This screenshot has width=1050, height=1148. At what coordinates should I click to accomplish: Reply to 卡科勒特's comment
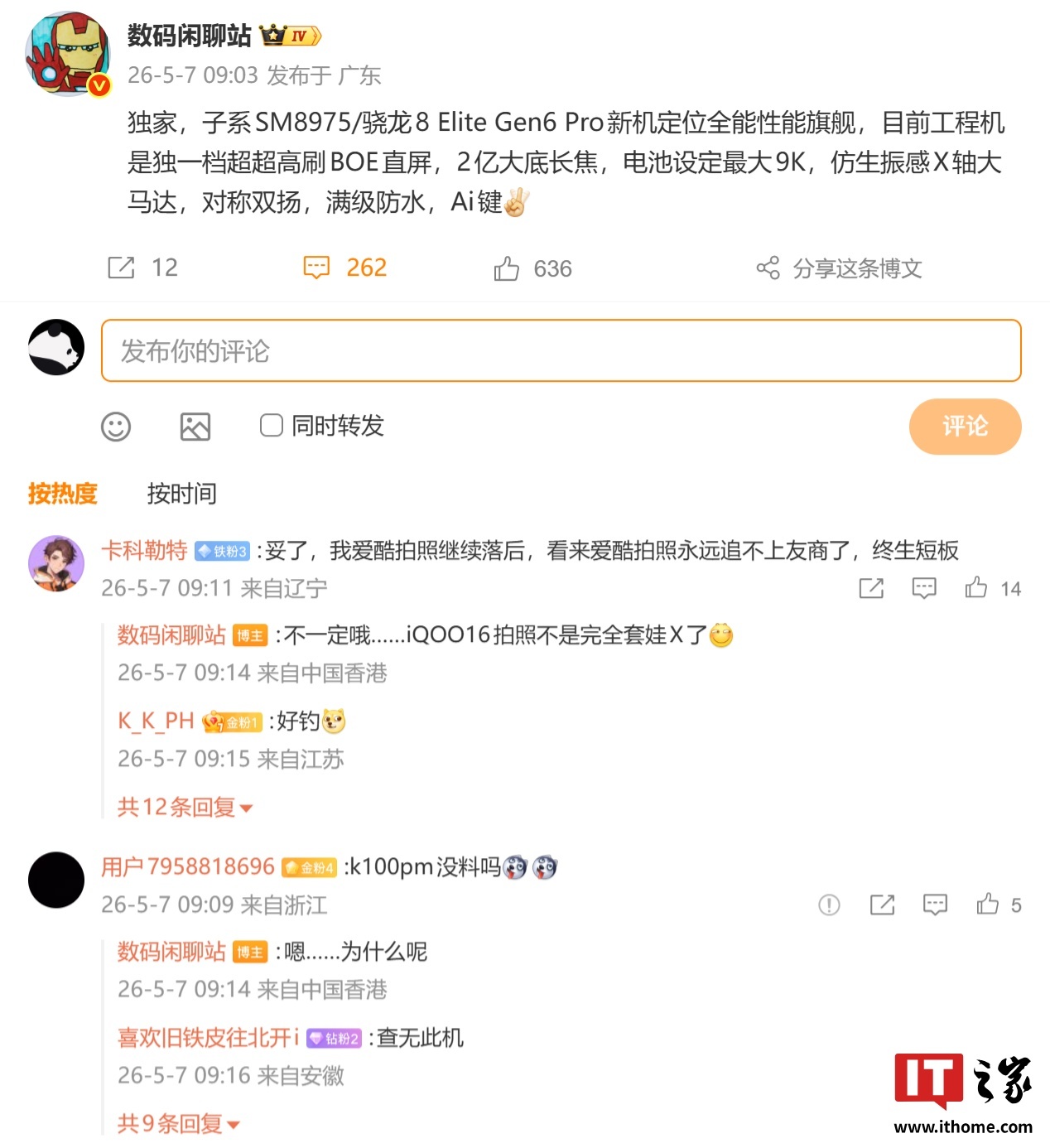[924, 588]
